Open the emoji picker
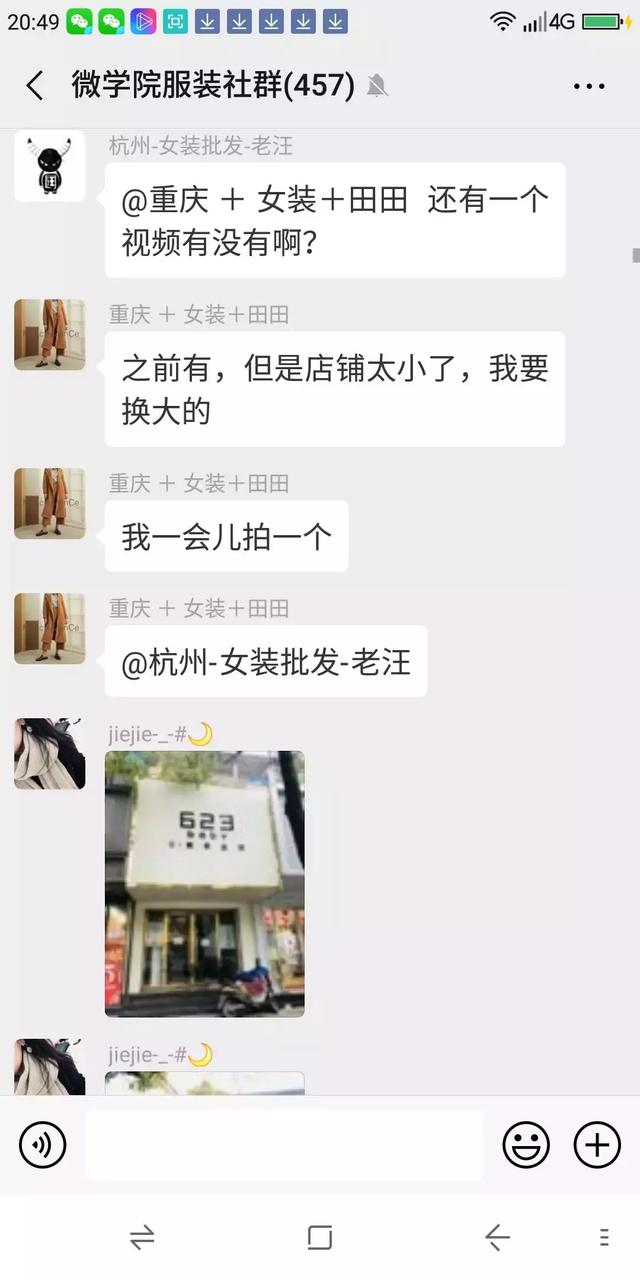640x1280 pixels. click(x=526, y=1145)
